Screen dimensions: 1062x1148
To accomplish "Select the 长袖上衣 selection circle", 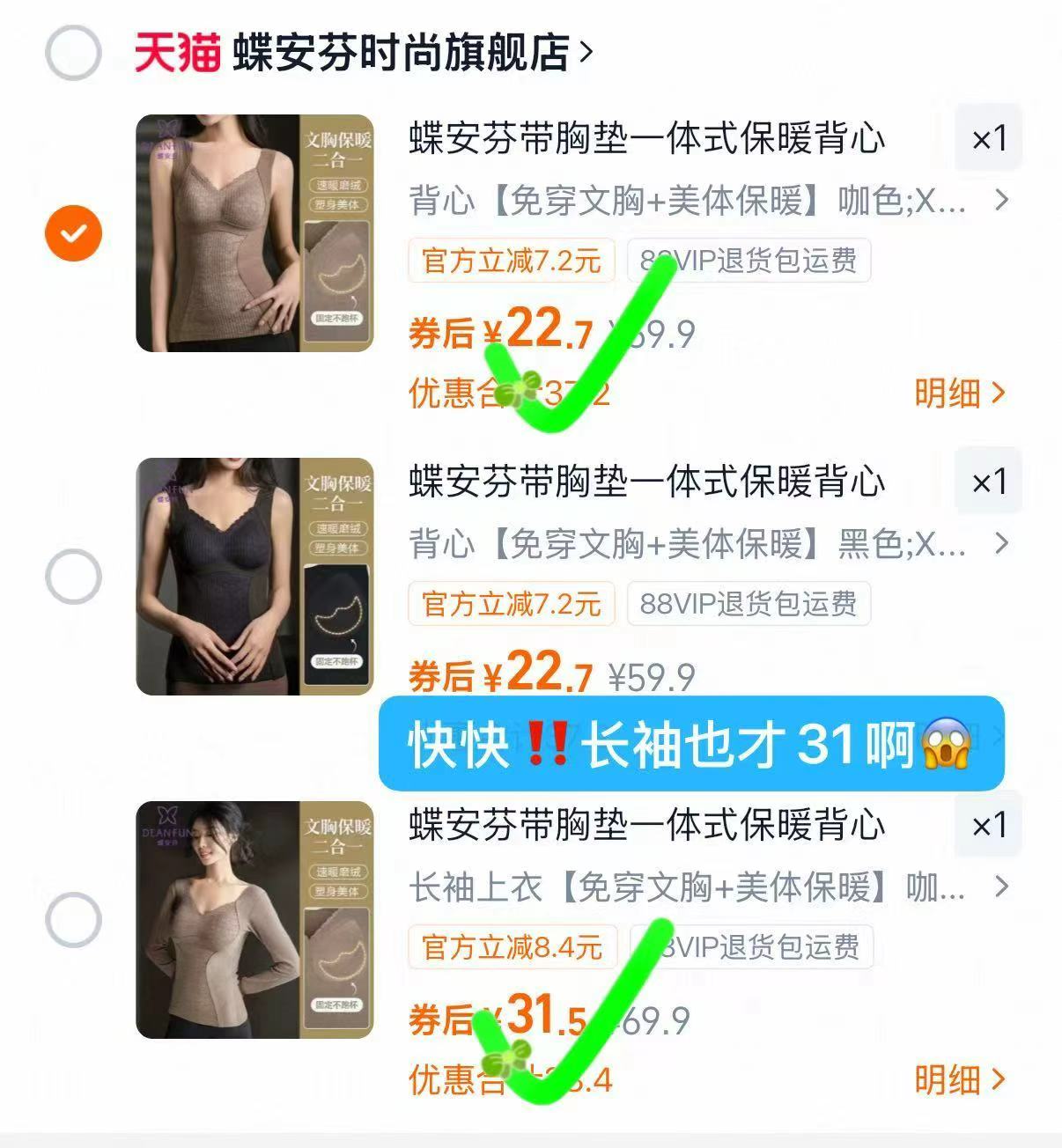I will coord(73,920).
